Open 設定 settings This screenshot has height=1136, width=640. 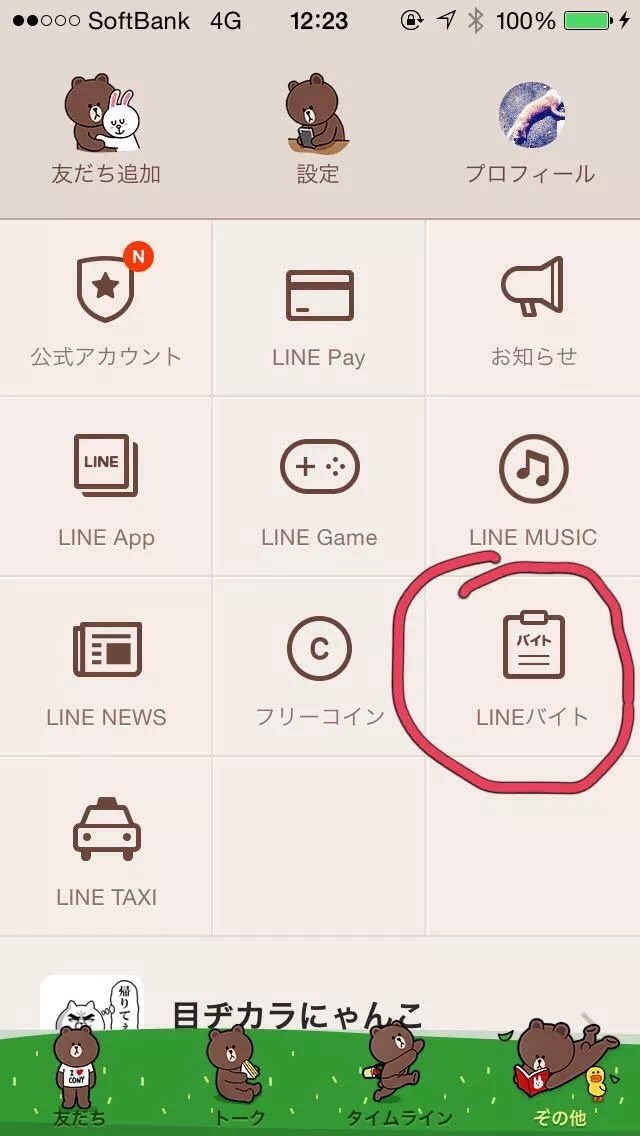tap(318, 128)
